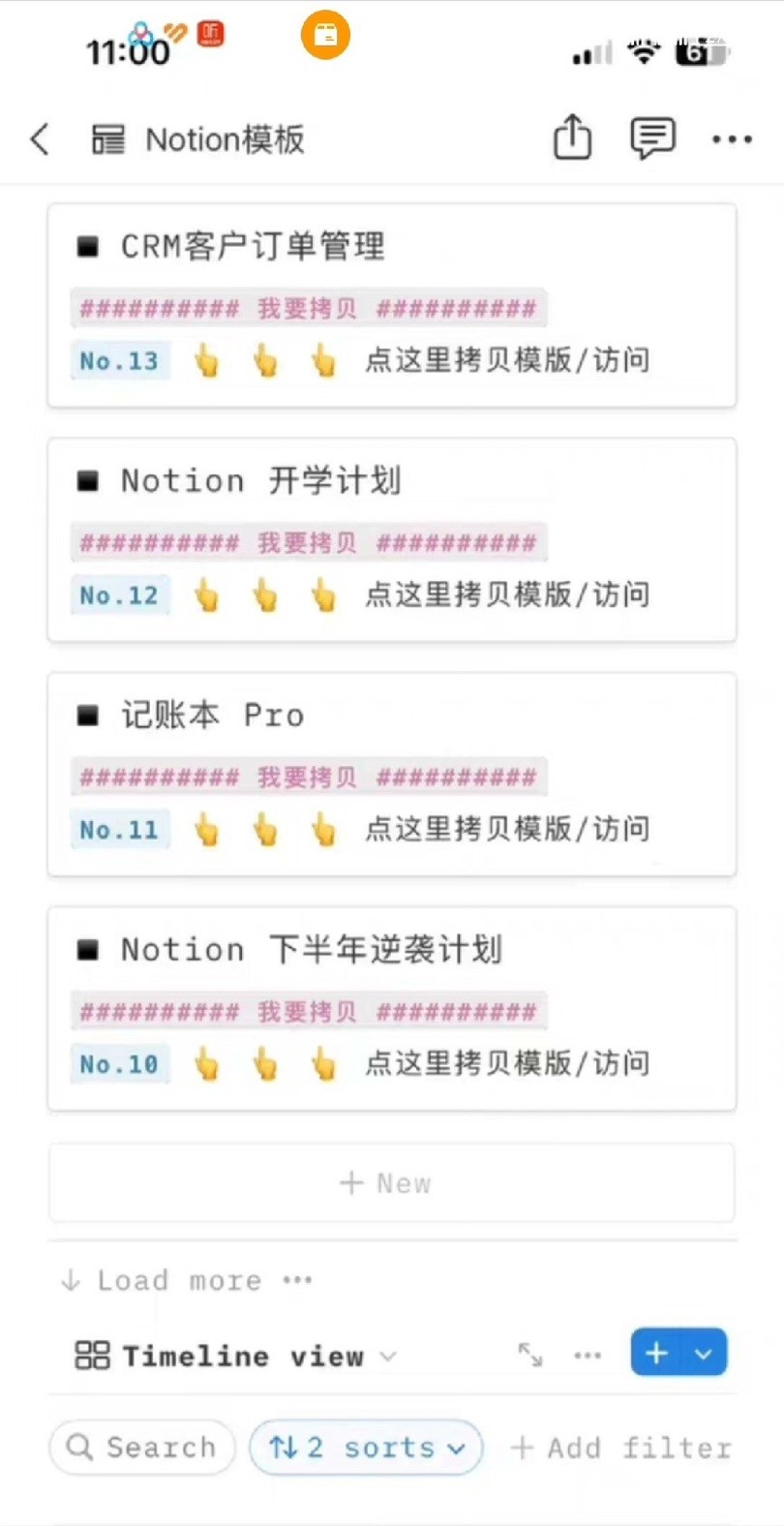This screenshot has height=1526, width=784.
Task: Open options beside Load more
Action: [297, 1280]
